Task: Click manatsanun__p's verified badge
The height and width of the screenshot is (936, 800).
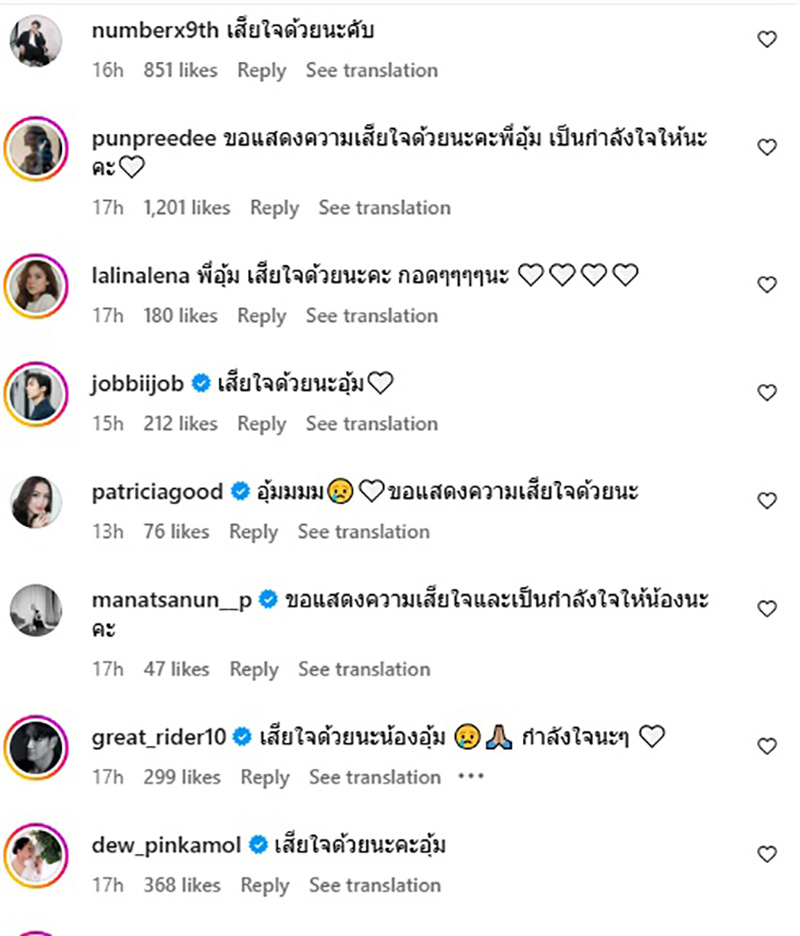Action: (x=267, y=599)
